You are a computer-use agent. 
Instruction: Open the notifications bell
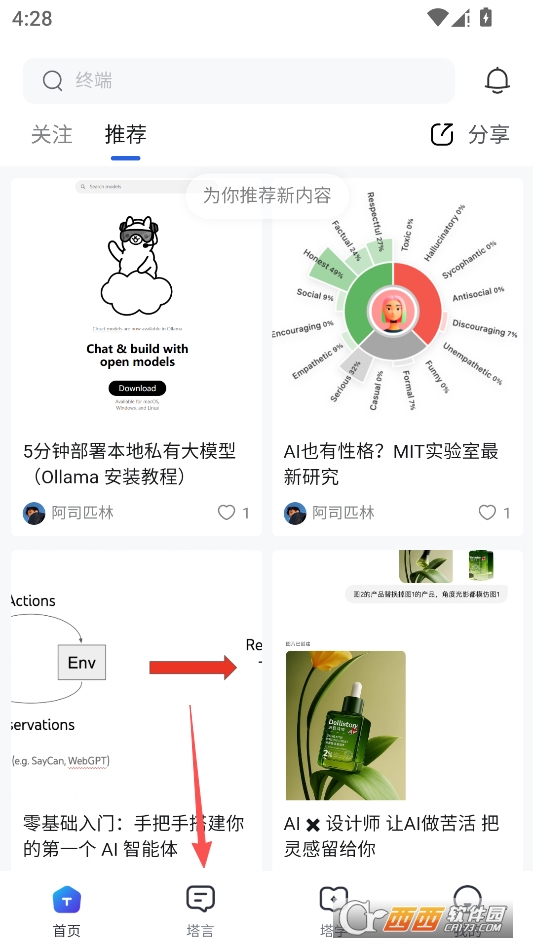pos(497,80)
